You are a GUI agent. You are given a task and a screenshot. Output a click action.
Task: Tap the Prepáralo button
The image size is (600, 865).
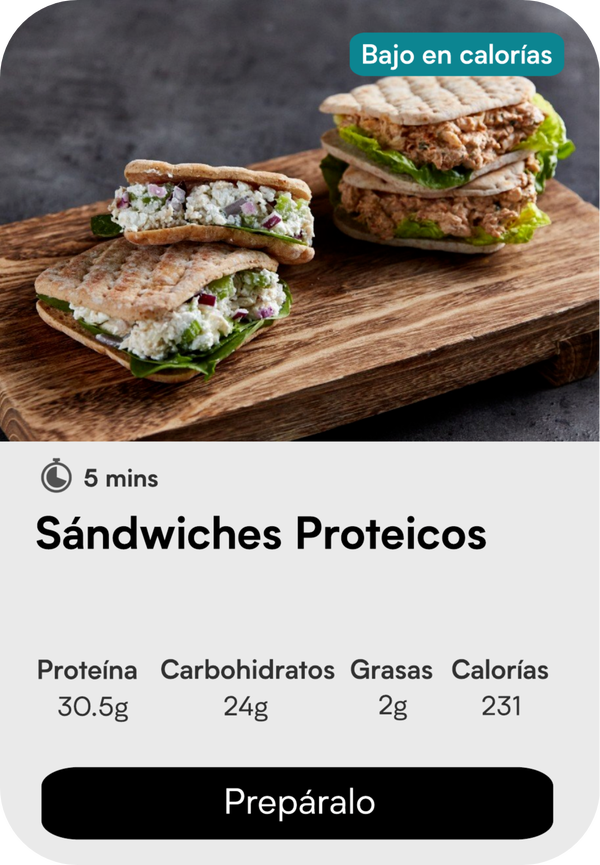(297, 802)
